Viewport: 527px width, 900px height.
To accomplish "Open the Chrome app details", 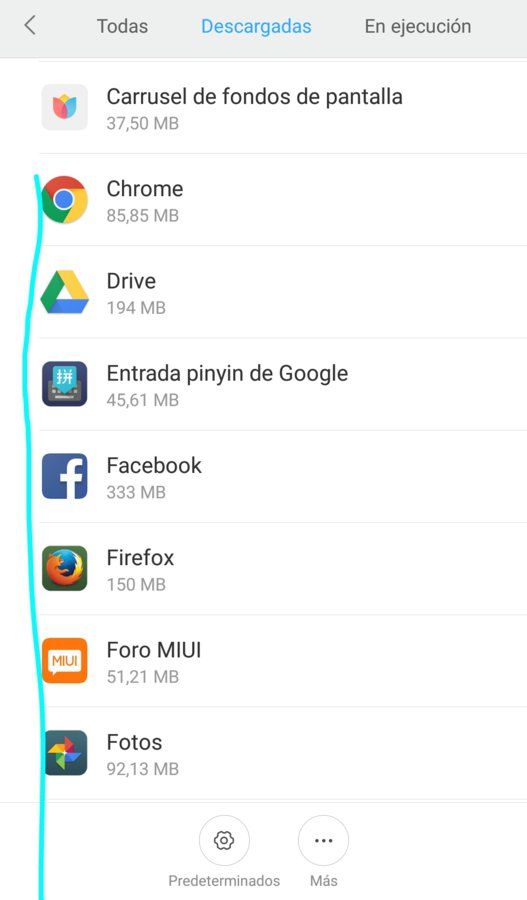I will [264, 200].
